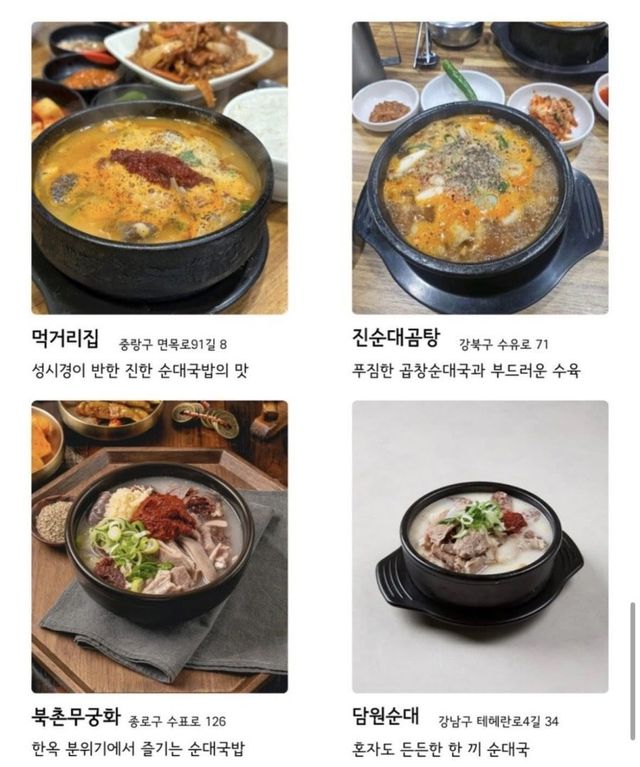Open the 먹거리집 restaurant card

point(159,168)
